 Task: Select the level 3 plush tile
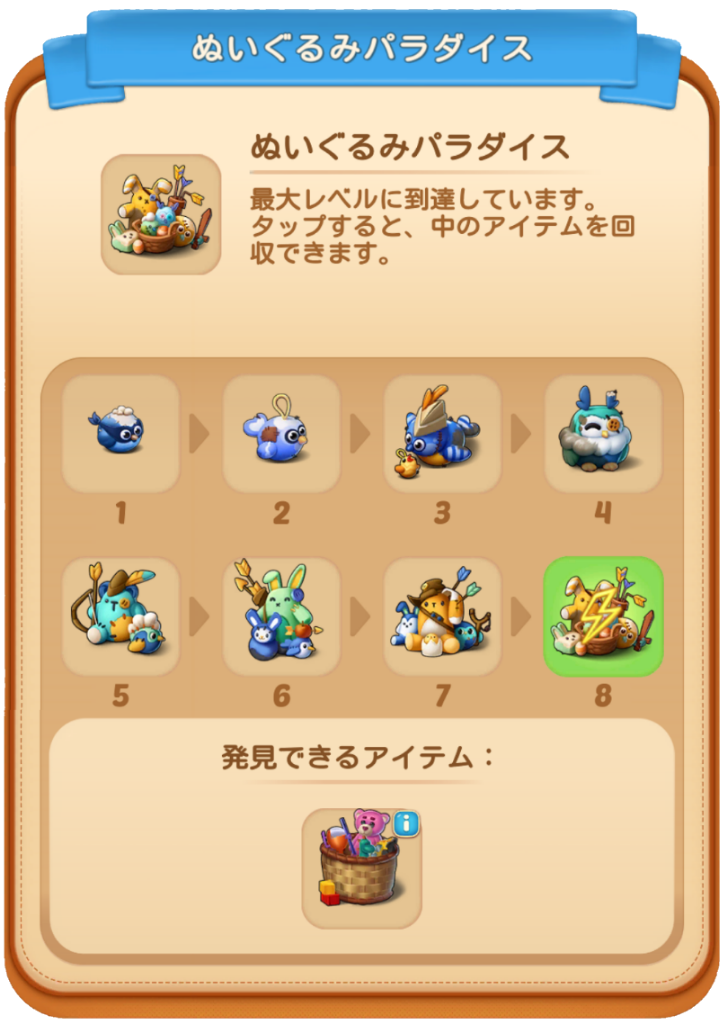click(x=442, y=433)
